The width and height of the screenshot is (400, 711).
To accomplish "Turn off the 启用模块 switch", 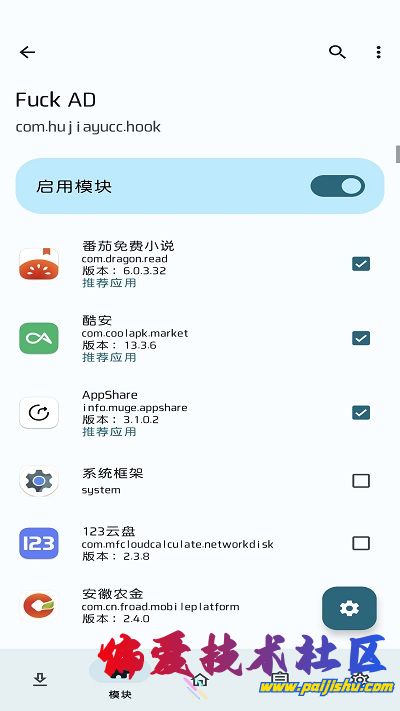I will pos(338,186).
